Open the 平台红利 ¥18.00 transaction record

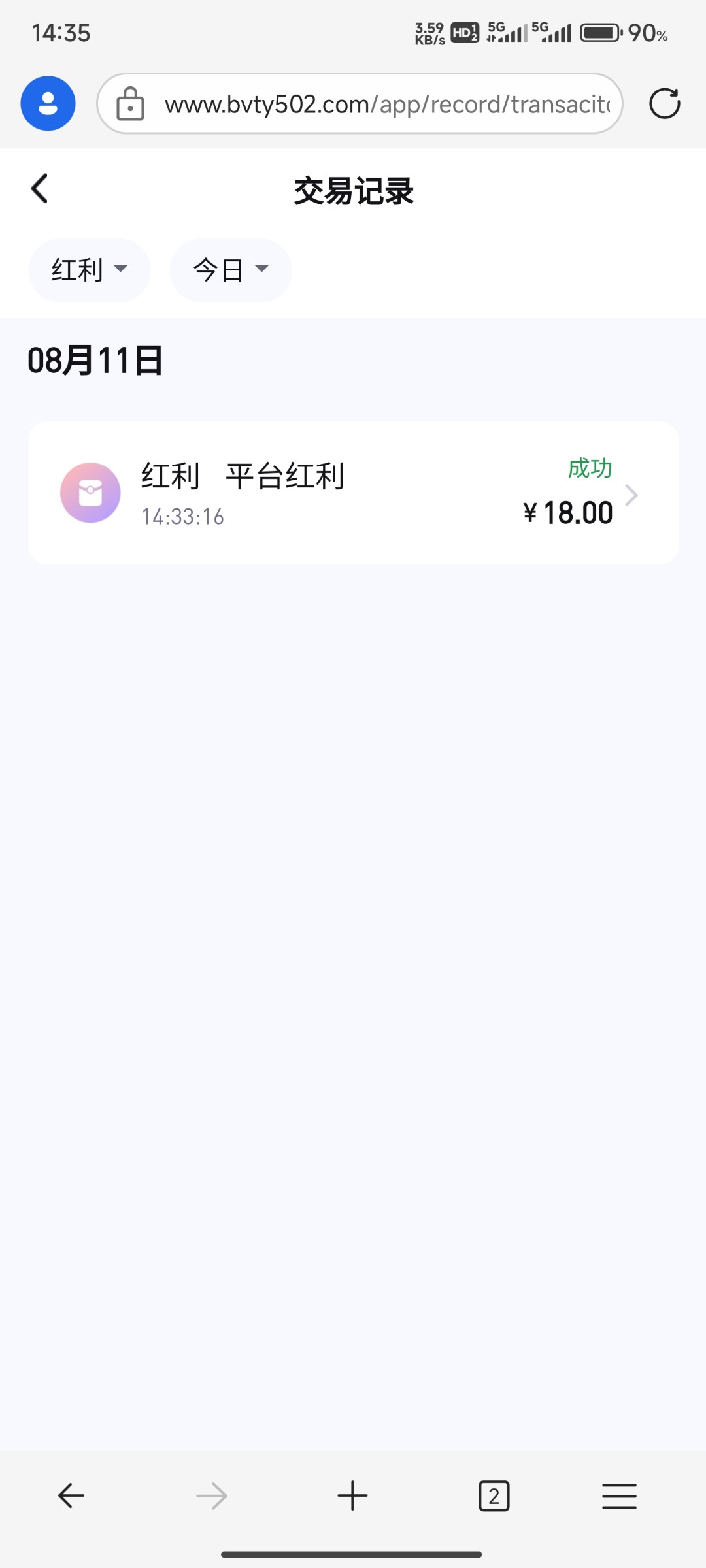click(x=353, y=493)
